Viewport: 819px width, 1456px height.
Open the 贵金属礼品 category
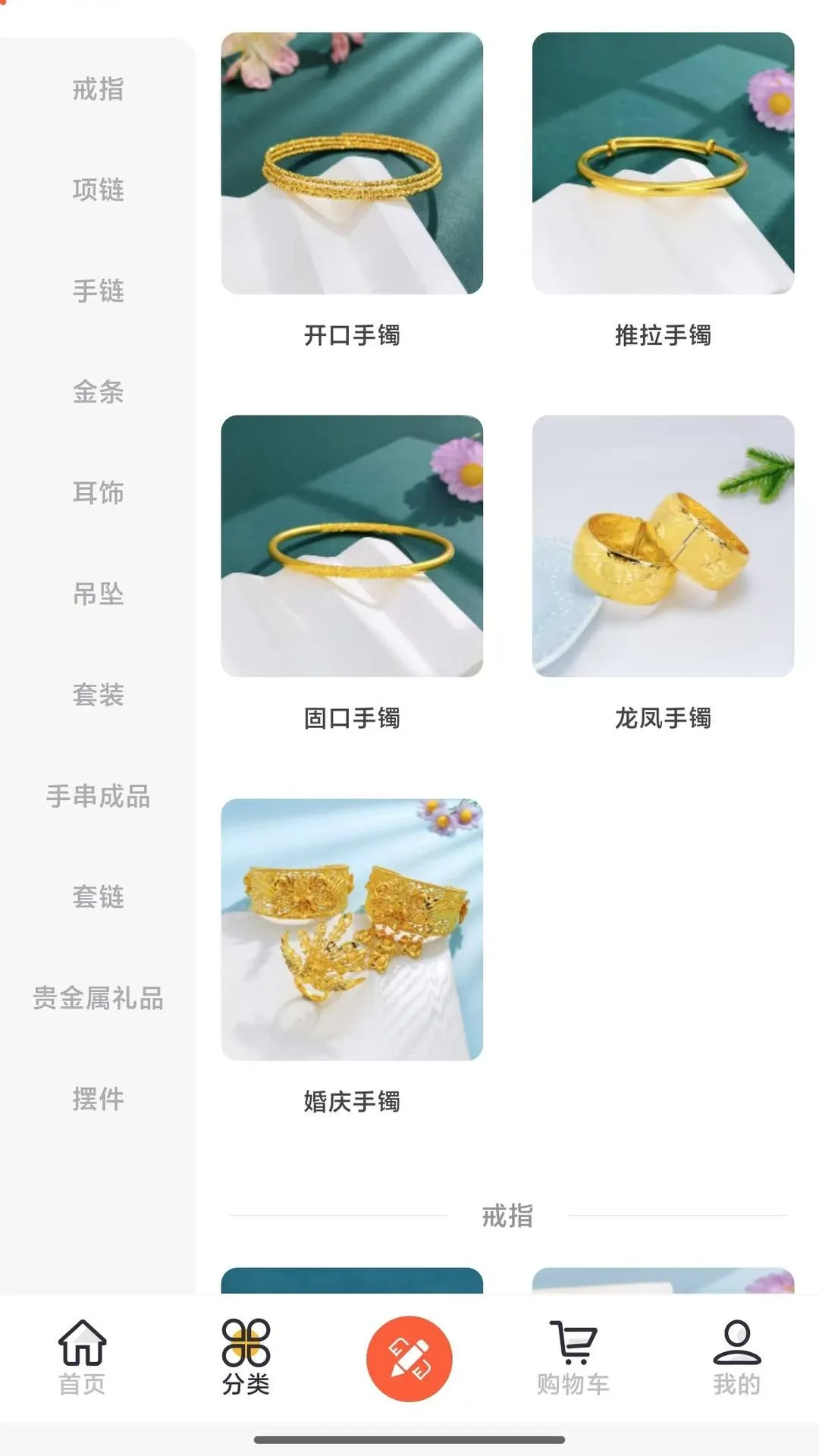click(x=98, y=998)
